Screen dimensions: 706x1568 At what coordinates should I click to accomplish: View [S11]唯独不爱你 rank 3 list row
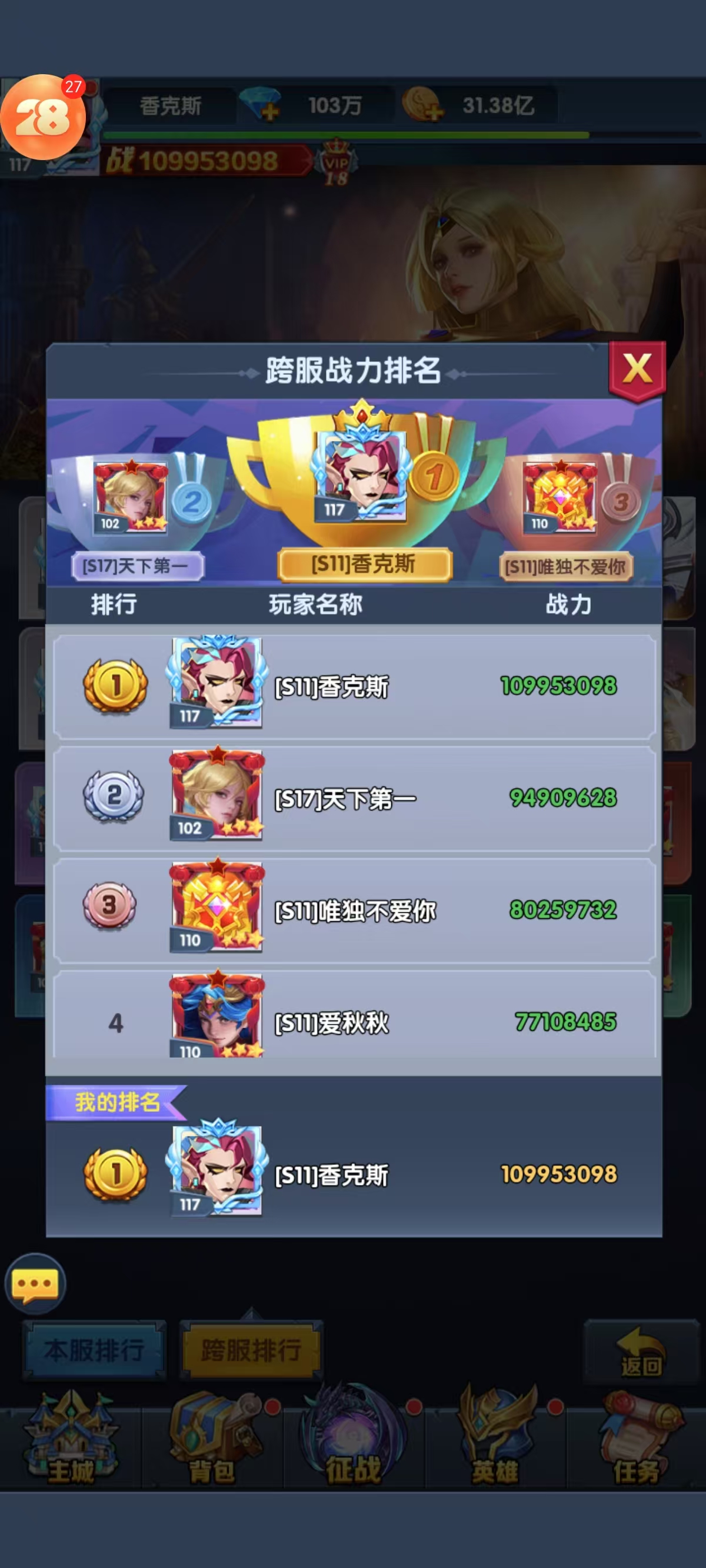coord(354,910)
